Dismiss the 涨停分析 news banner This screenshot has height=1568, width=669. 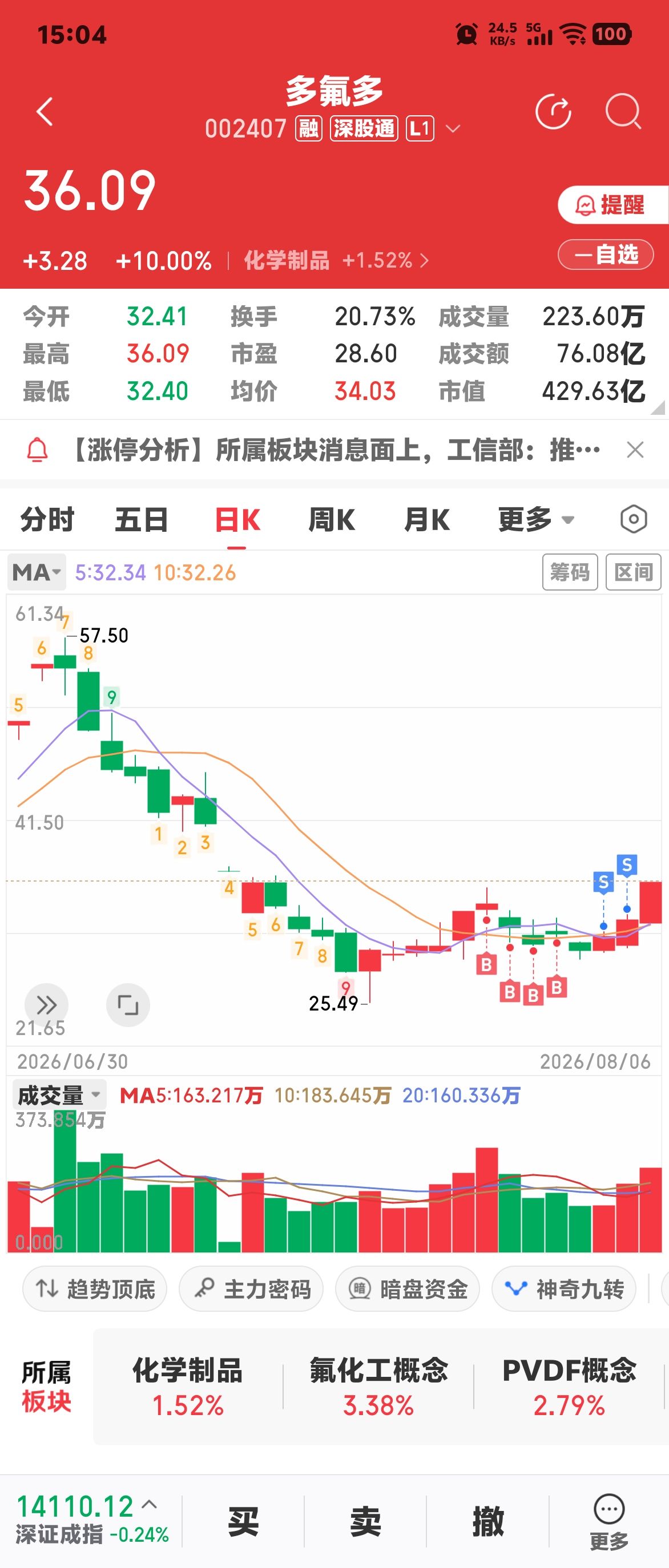(635, 450)
